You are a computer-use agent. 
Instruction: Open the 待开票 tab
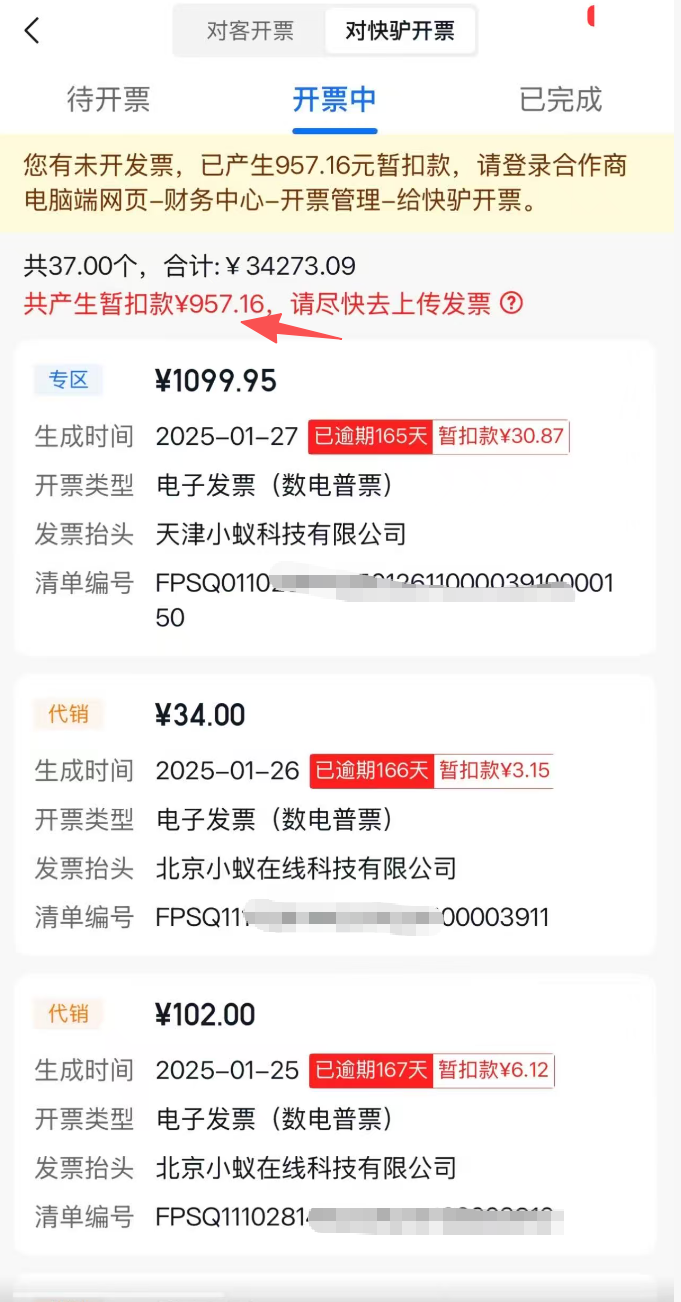108,100
